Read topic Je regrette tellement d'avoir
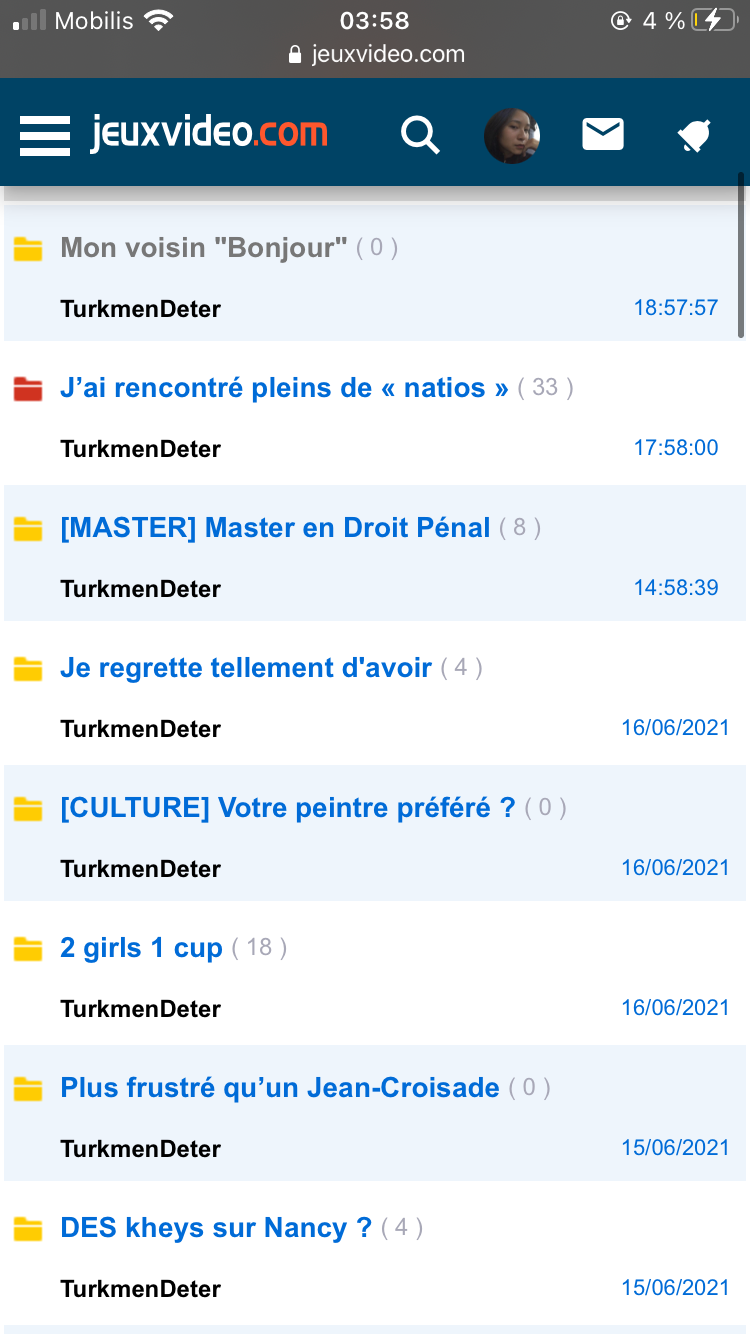 [x=246, y=667]
